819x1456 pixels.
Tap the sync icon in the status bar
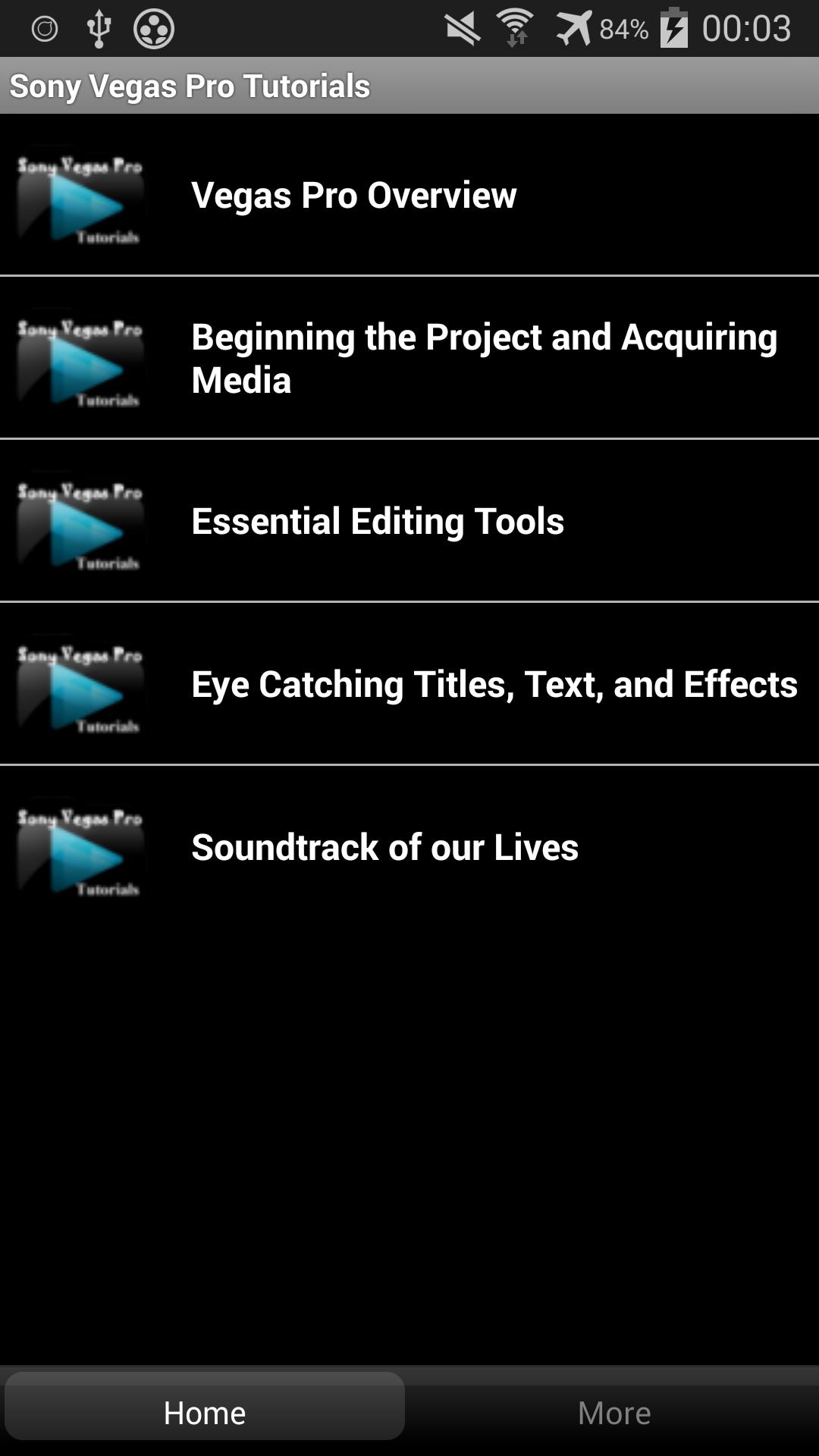click(43, 27)
